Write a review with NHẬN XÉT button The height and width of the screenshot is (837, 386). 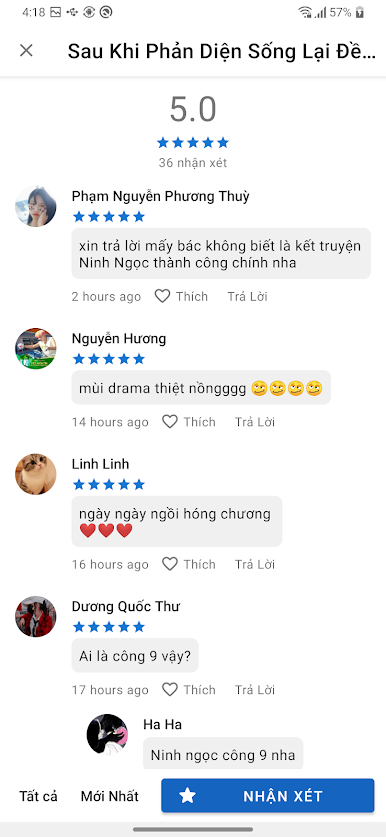pos(267,796)
